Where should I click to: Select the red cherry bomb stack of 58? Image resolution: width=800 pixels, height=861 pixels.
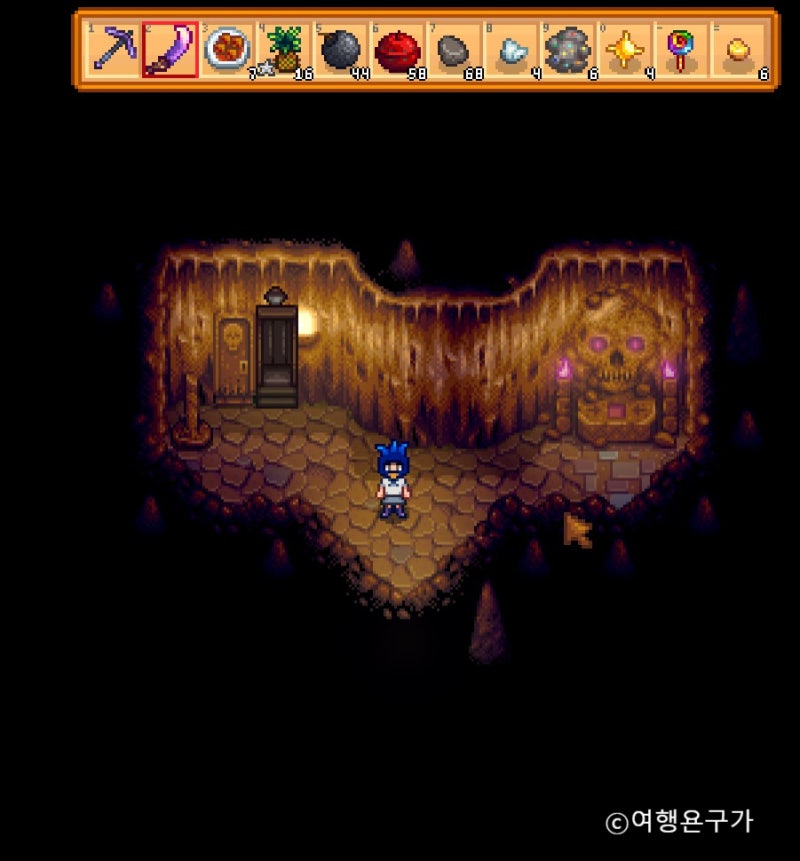(x=398, y=50)
